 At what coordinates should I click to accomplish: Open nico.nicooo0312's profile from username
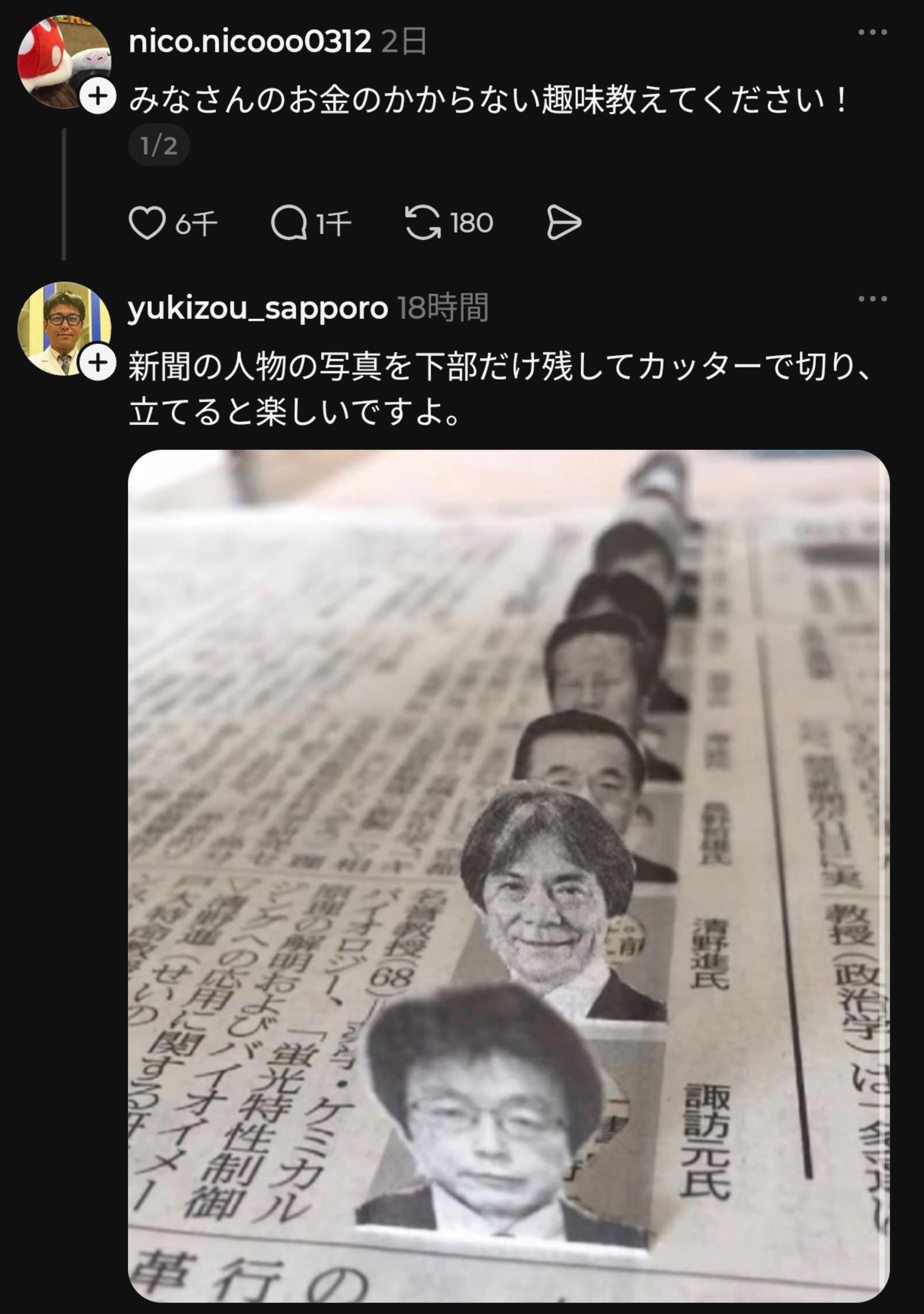tap(250, 42)
